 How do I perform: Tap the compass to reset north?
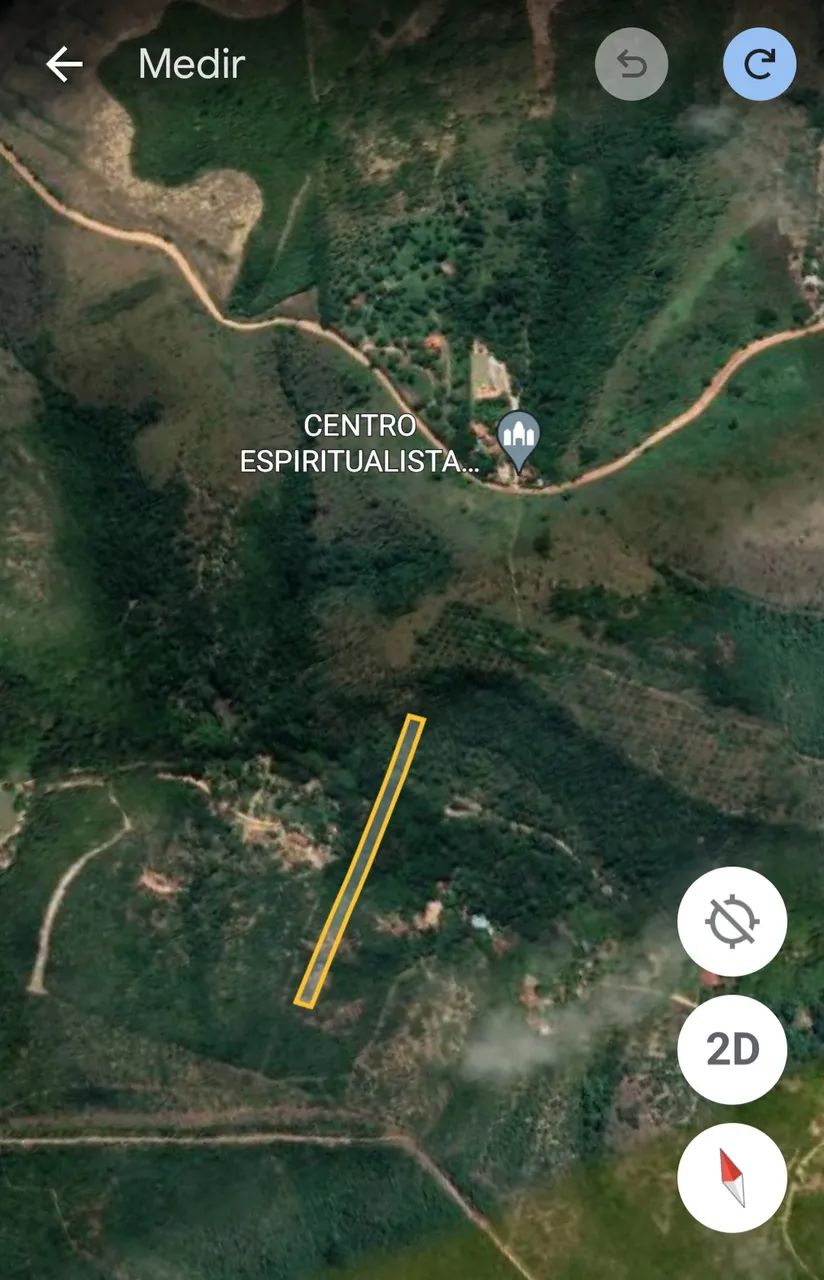pos(732,1177)
